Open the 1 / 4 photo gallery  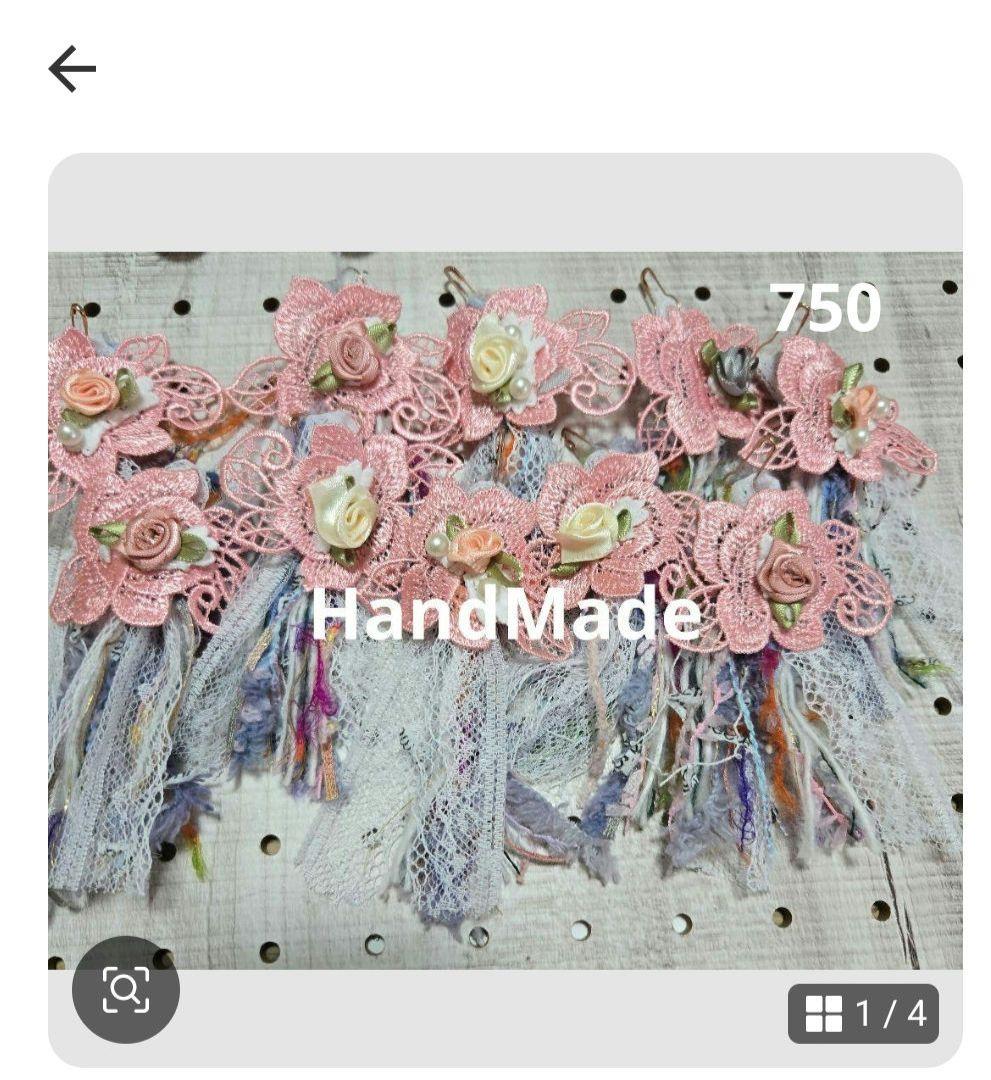(862, 1013)
